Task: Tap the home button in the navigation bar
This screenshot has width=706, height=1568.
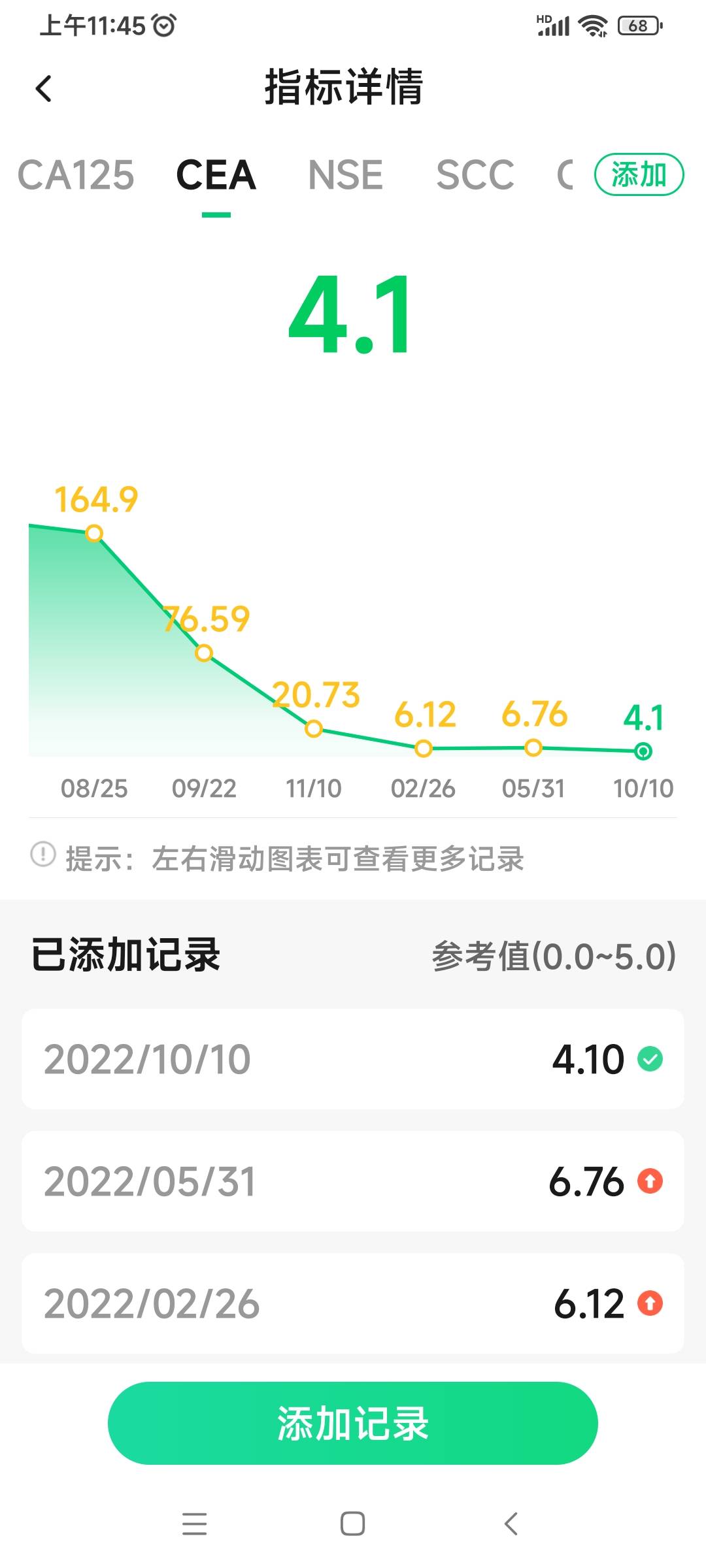Action: (x=352, y=1524)
